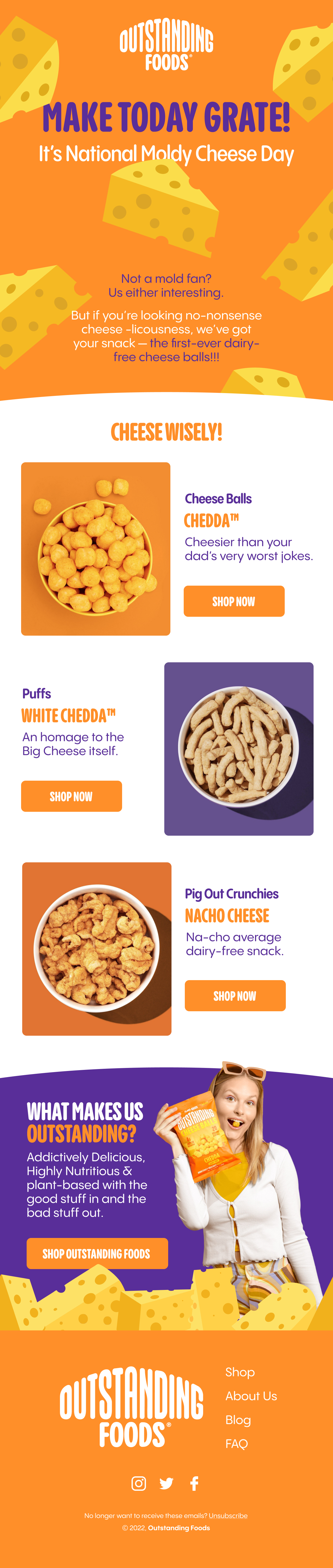Screen dimensions: 333x1568
Task: Open the Facebook icon
Action: tap(194, 1483)
